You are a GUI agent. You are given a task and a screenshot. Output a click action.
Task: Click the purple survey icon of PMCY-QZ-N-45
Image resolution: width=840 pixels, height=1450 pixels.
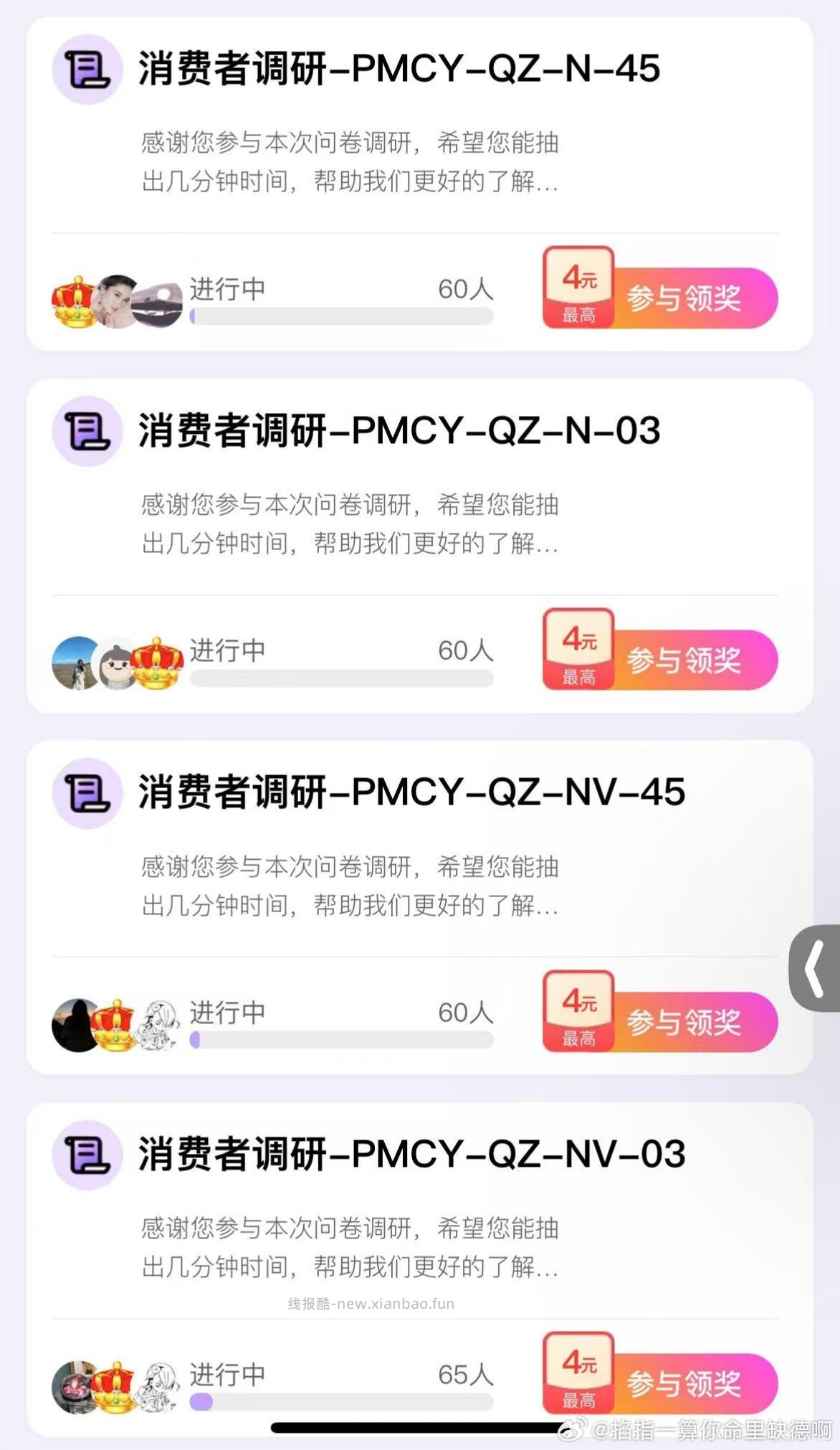coord(87,70)
